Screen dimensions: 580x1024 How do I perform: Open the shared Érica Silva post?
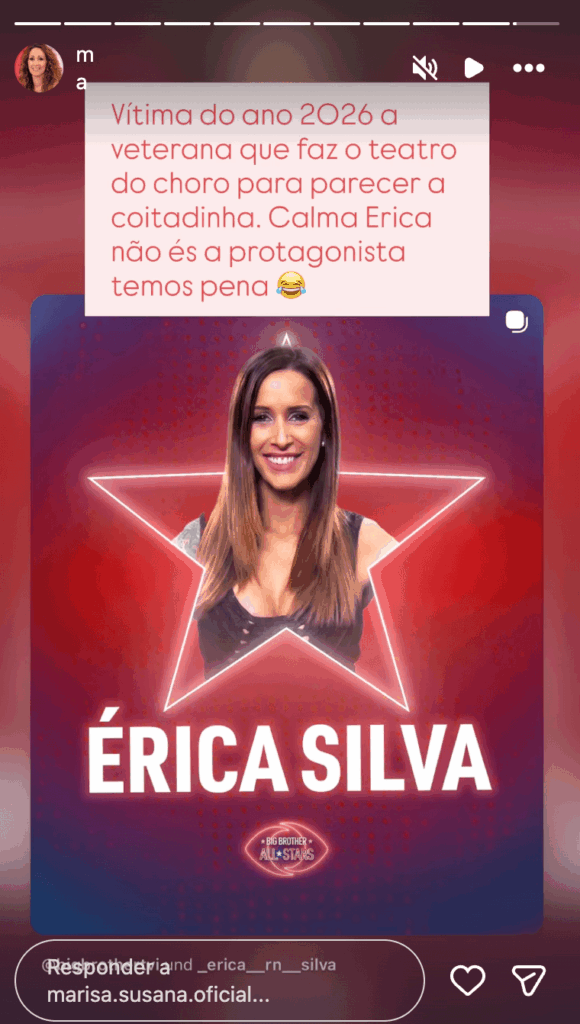pyautogui.click(x=287, y=615)
